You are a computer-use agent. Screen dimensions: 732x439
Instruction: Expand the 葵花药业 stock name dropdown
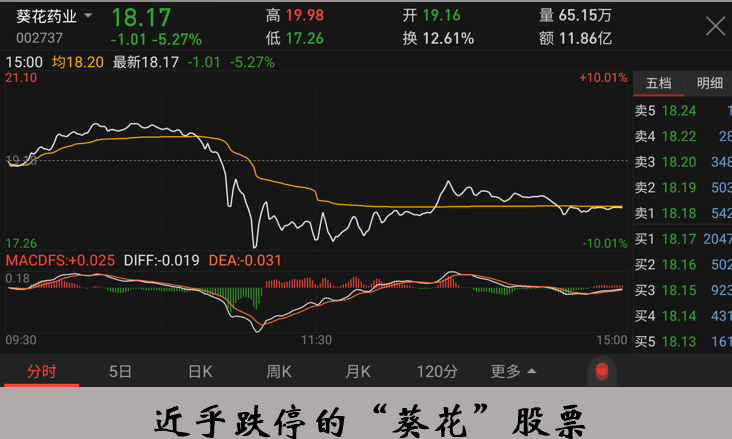[x=89, y=17]
